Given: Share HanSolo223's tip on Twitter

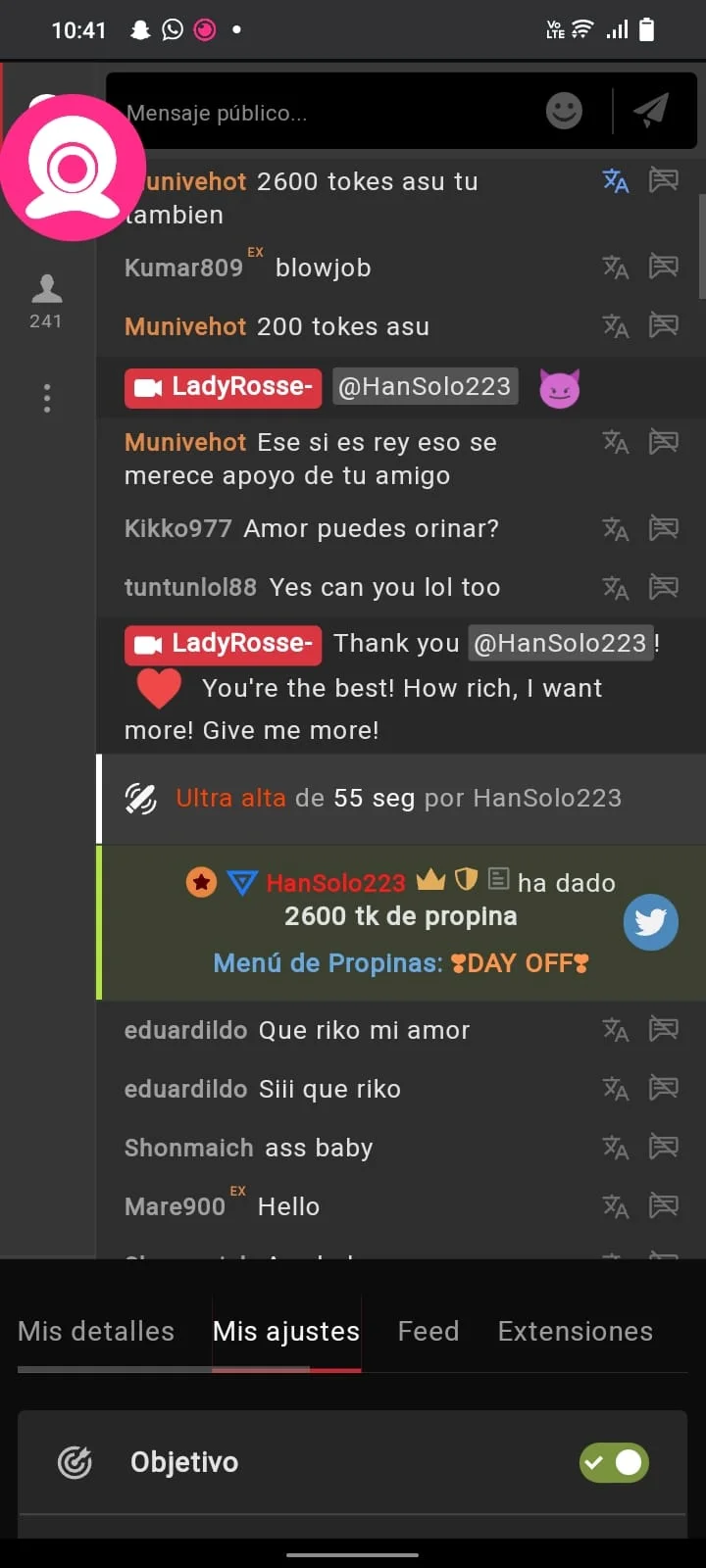Looking at the screenshot, I should pyautogui.click(x=651, y=922).
